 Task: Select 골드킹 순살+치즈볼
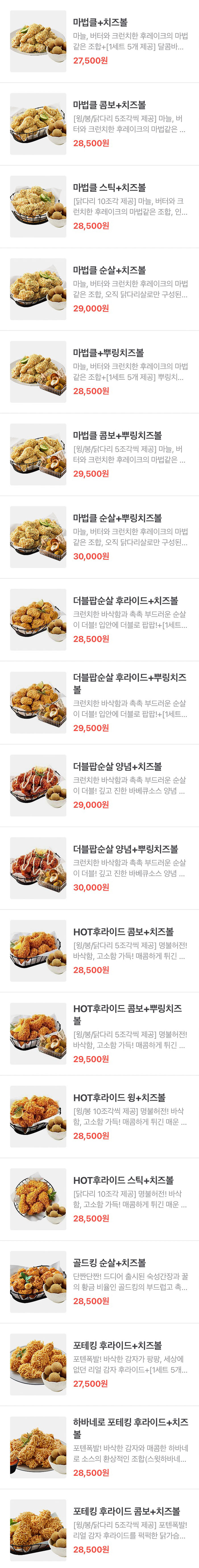(x=100, y=1281)
